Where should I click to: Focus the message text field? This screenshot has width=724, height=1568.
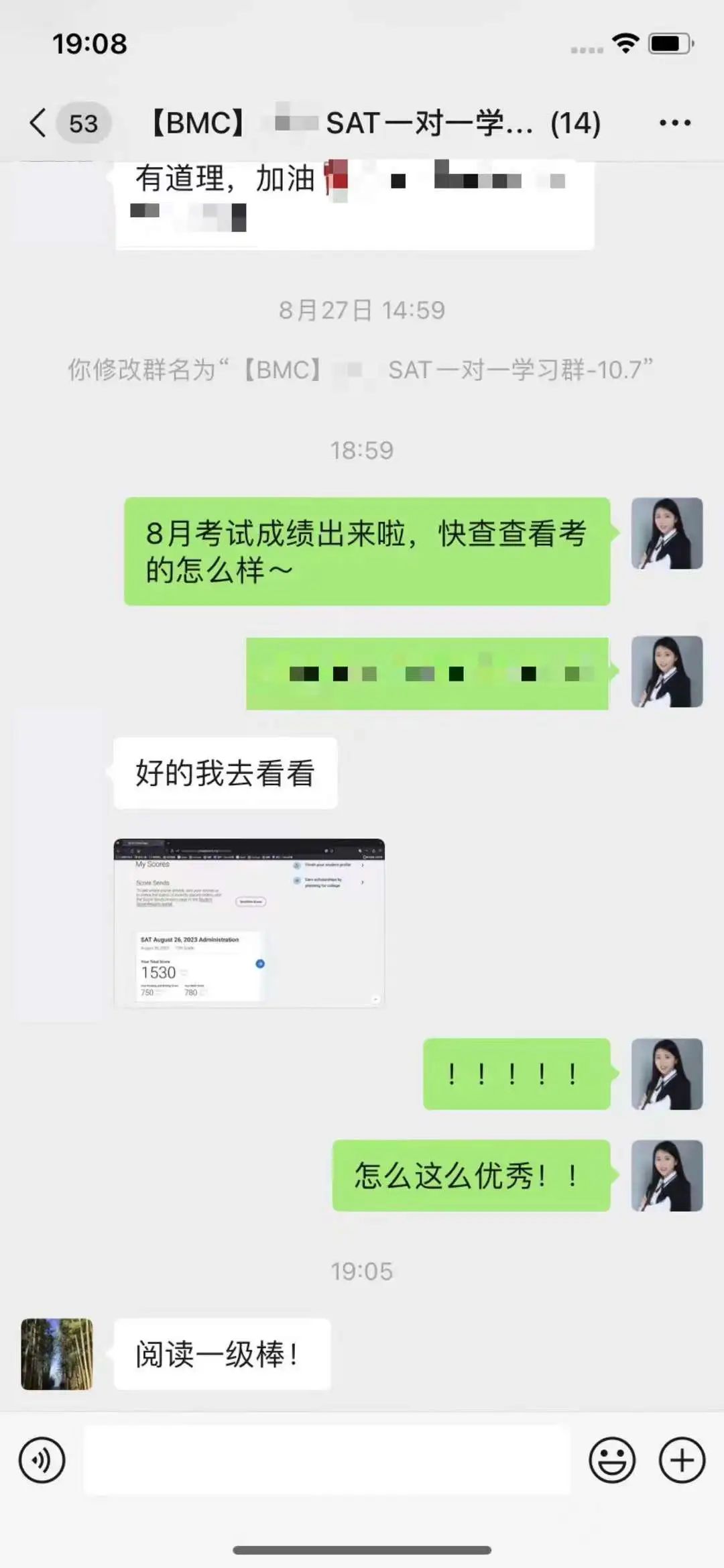[327, 1460]
